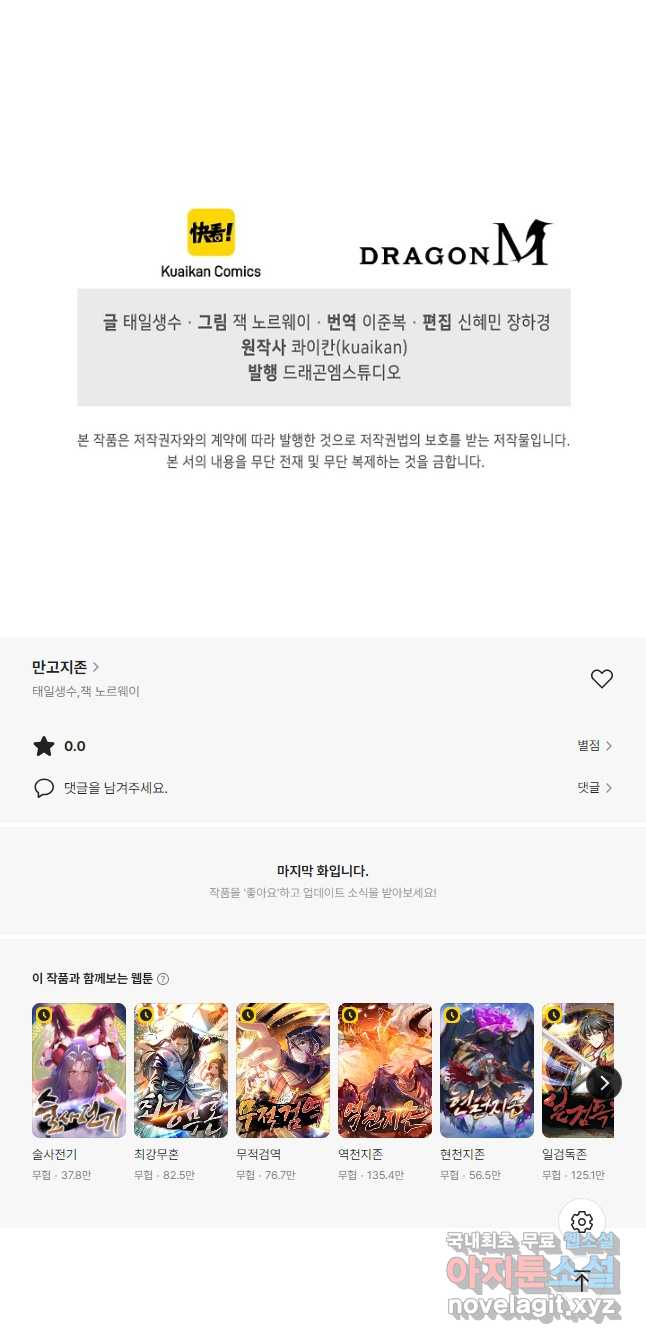Open the 술사전기 webtoon card

tap(79, 1070)
